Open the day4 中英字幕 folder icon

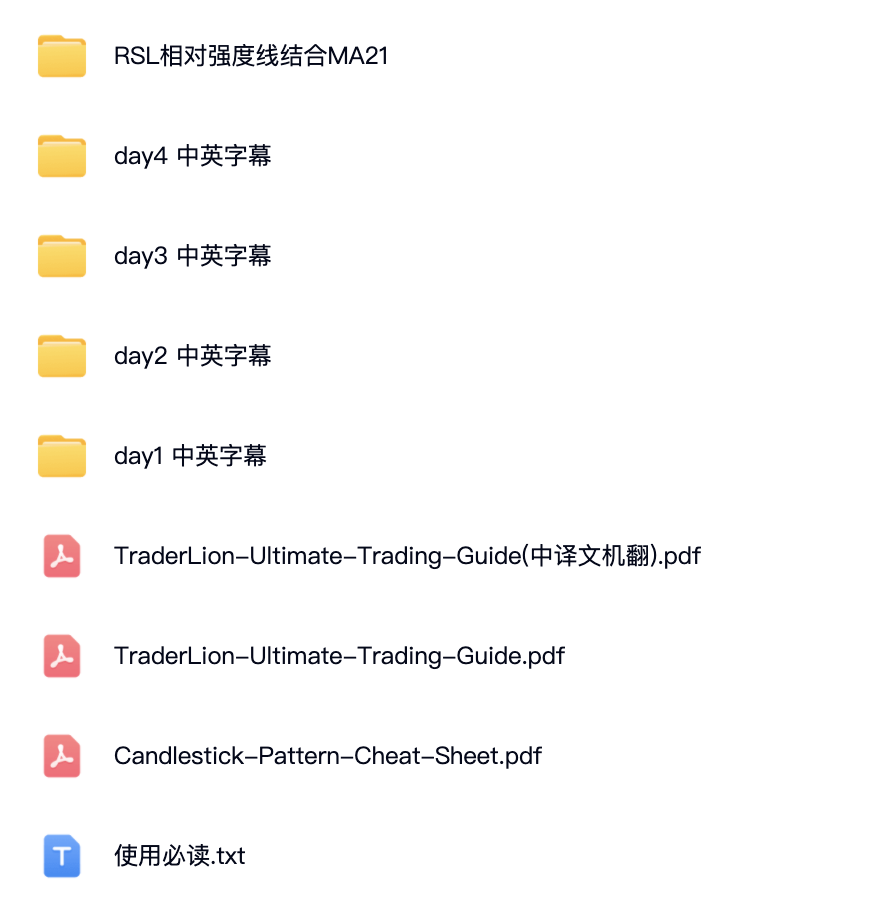[x=62, y=156]
